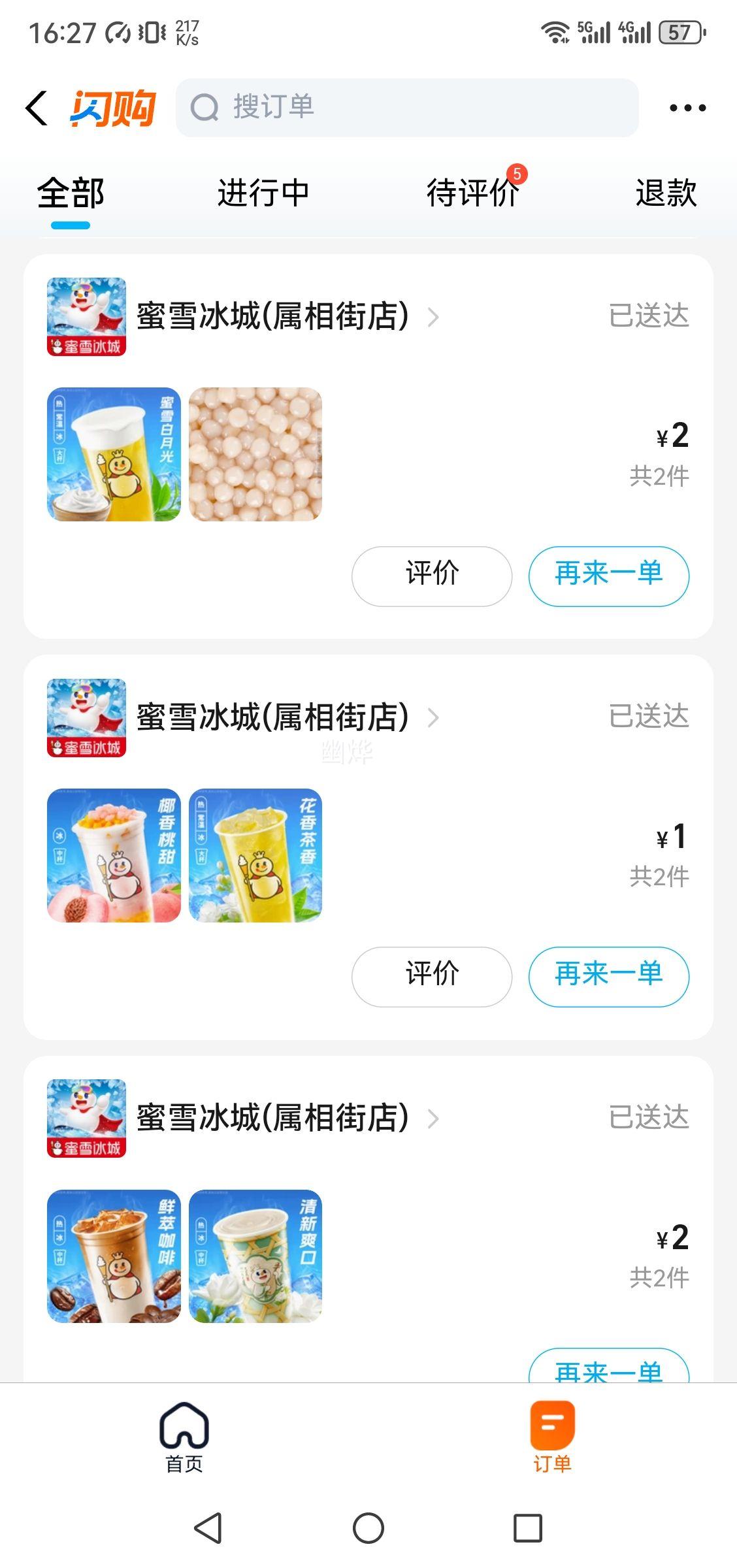Switch to the 待评价 tab
Viewport: 737px width, 1568px height.
tap(472, 193)
